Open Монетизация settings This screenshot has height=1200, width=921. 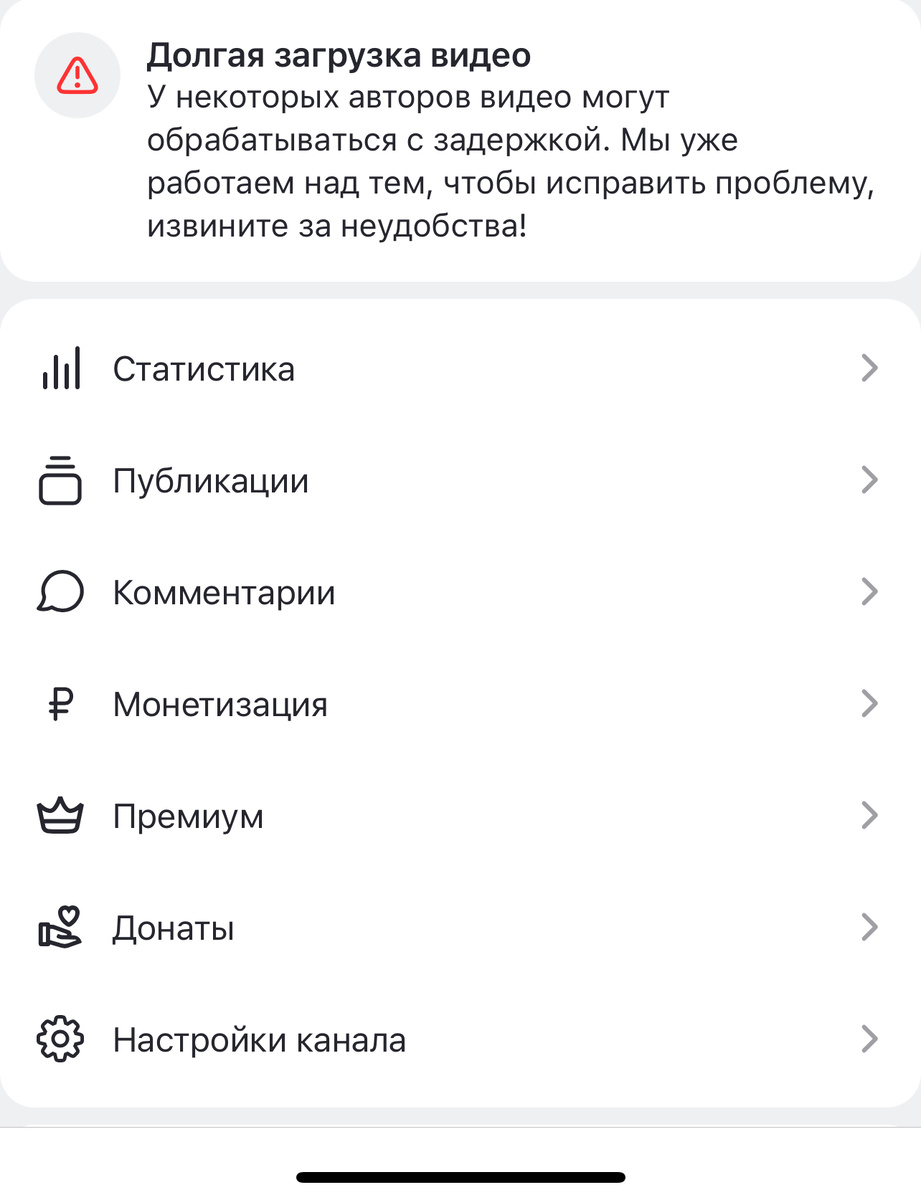tap(460, 705)
